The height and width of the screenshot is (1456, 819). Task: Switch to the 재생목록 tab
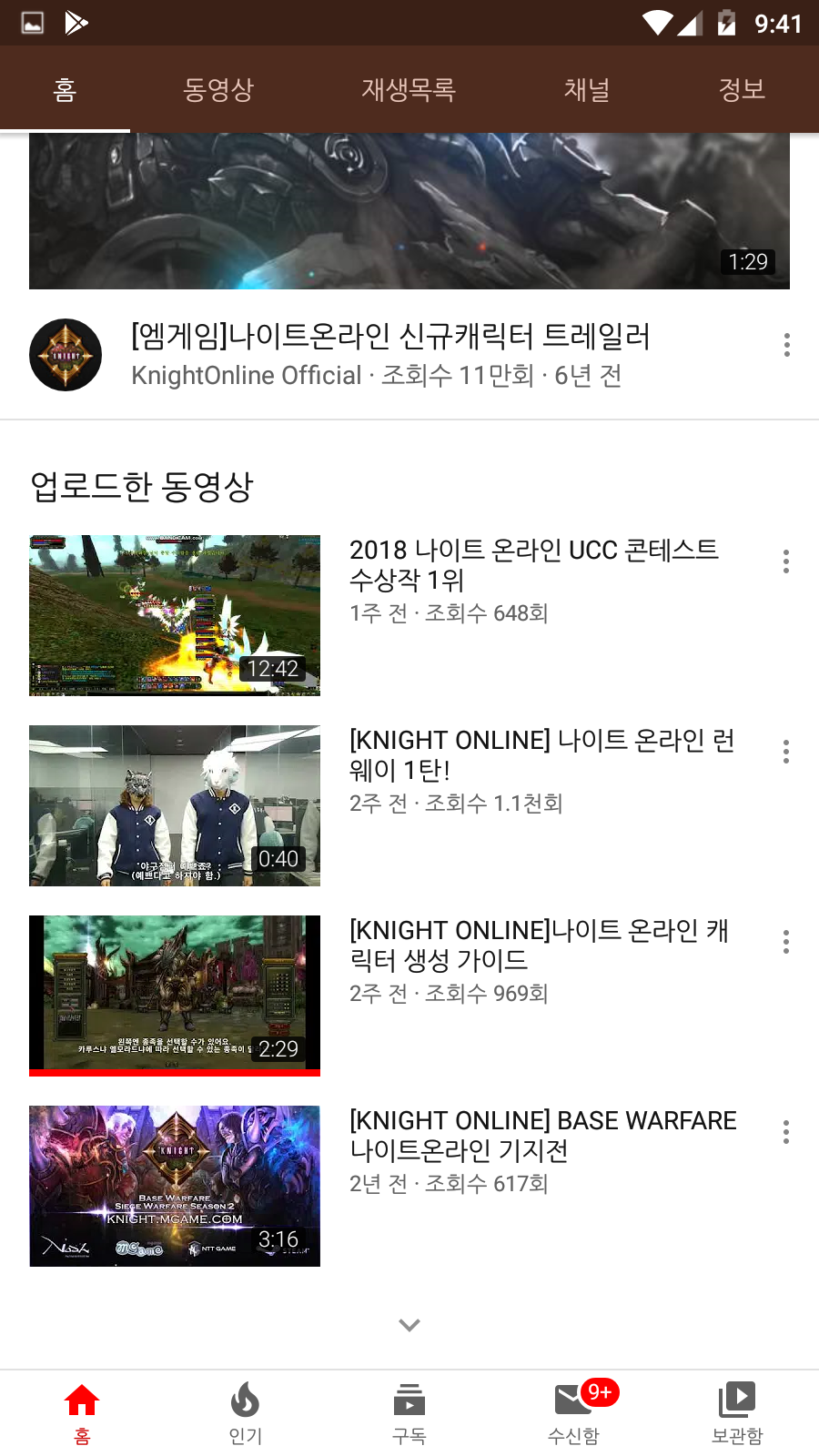(x=409, y=89)
